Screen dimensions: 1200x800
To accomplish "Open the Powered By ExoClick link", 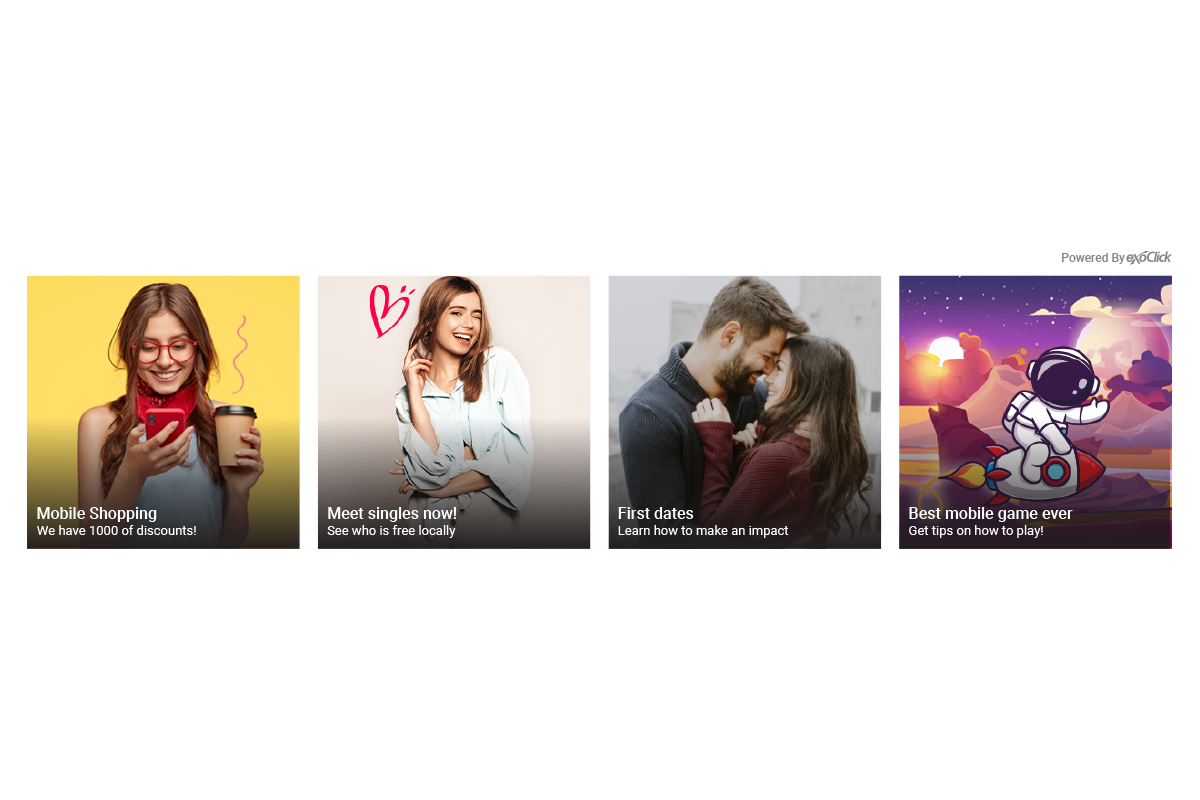I will (1115, 258).
